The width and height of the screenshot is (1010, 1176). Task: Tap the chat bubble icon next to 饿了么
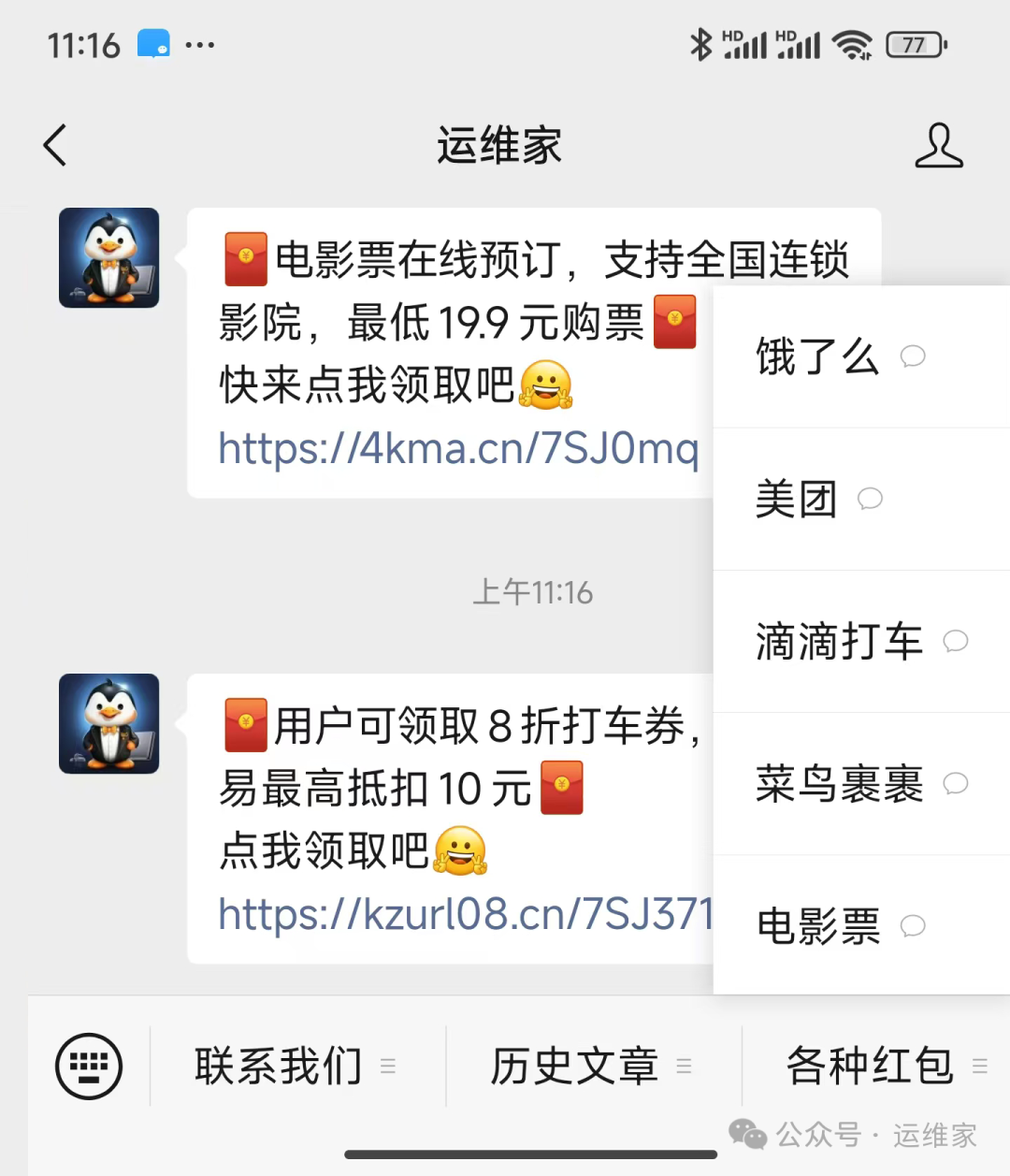pos(914,356)
